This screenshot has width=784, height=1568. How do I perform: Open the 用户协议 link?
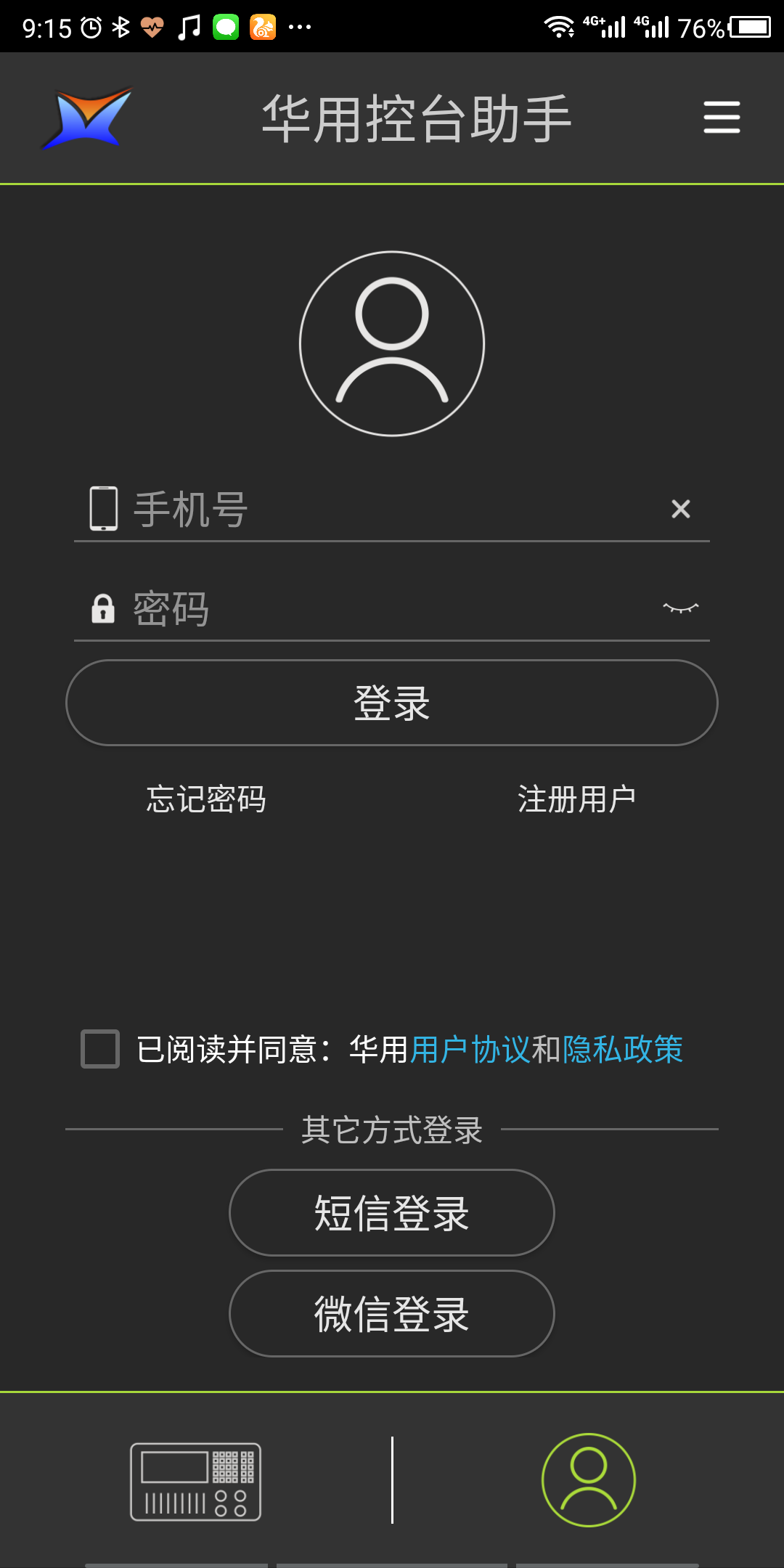(470, 1050)
